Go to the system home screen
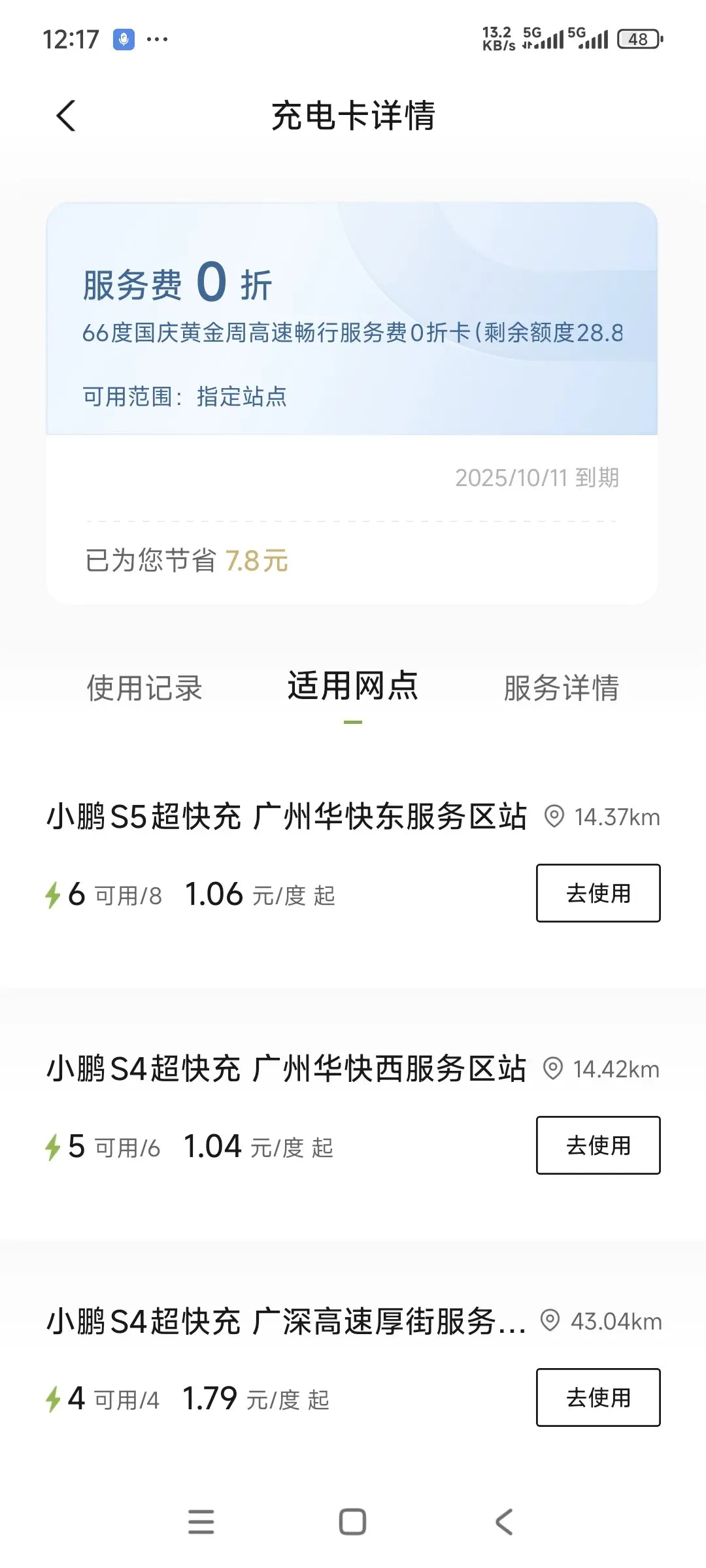Image resolution: width=706 pixels, height=1568 pixels. [x=352, y=1522]
